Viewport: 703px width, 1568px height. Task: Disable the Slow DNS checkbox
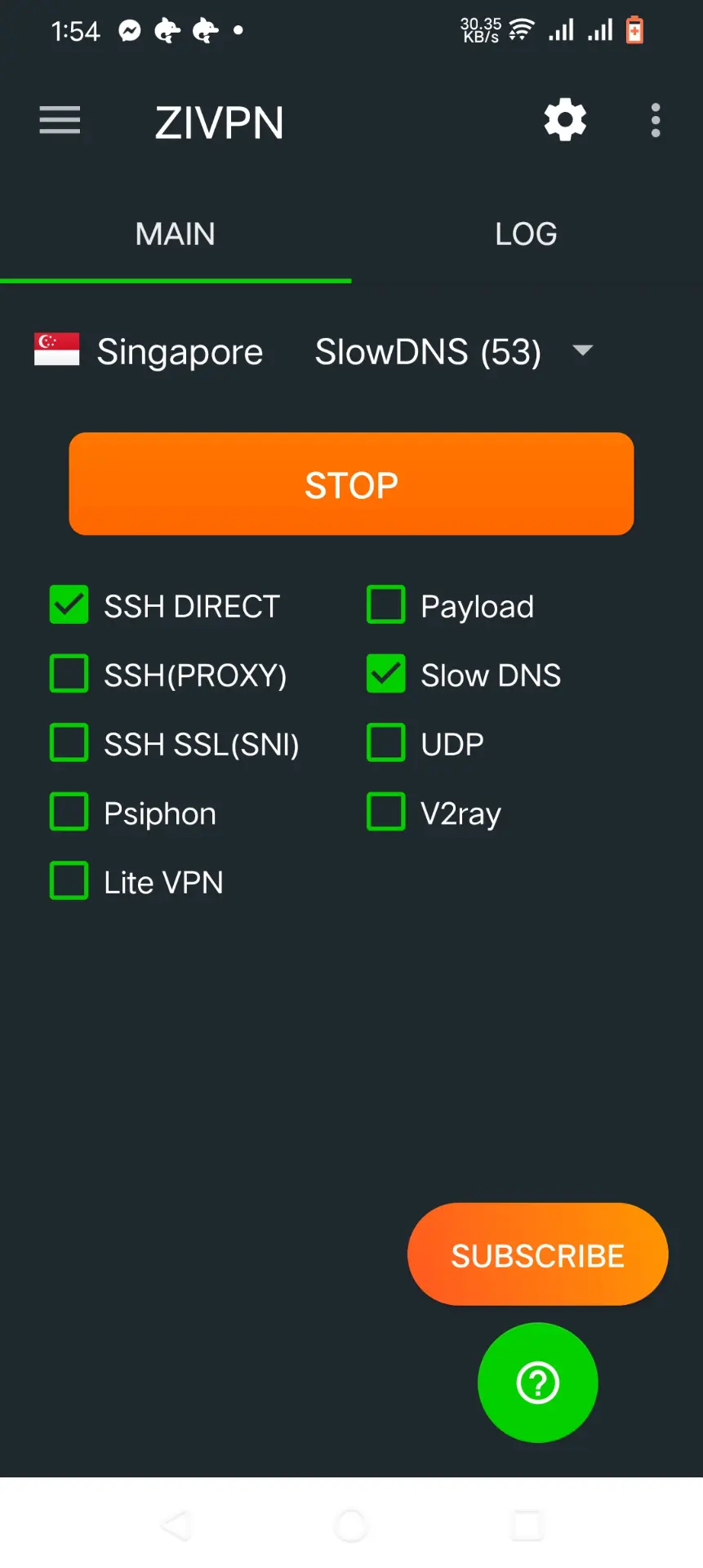coord(385,674)
